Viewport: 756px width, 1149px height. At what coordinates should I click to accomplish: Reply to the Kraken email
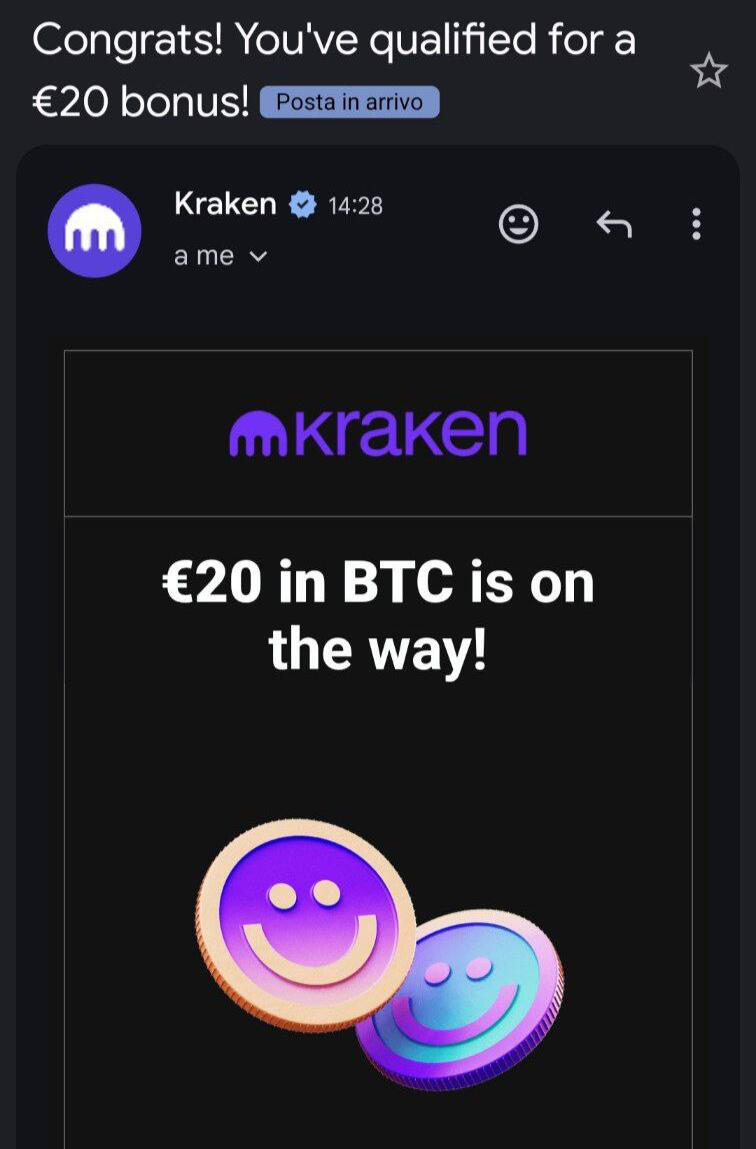coord(614,225)
